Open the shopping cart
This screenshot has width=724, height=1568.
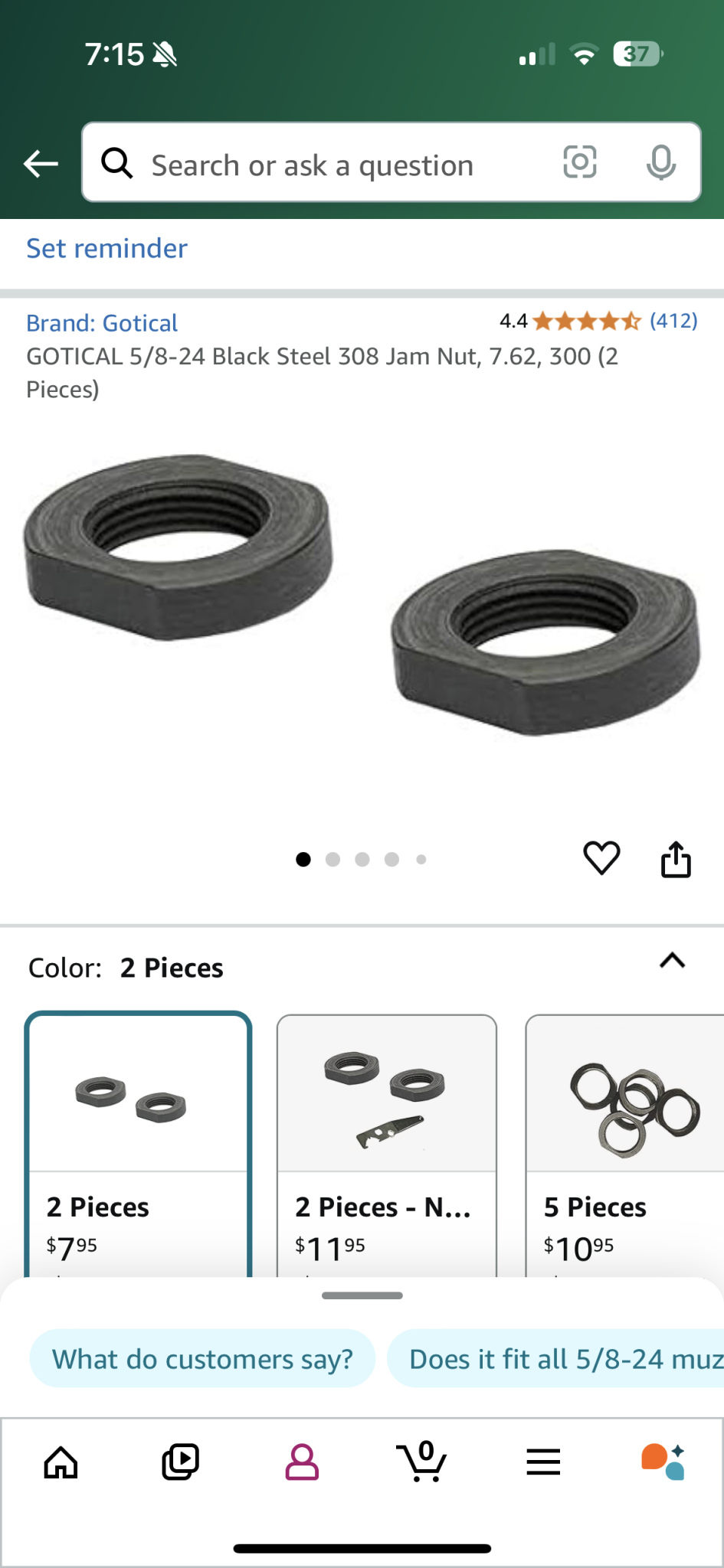422,1462
